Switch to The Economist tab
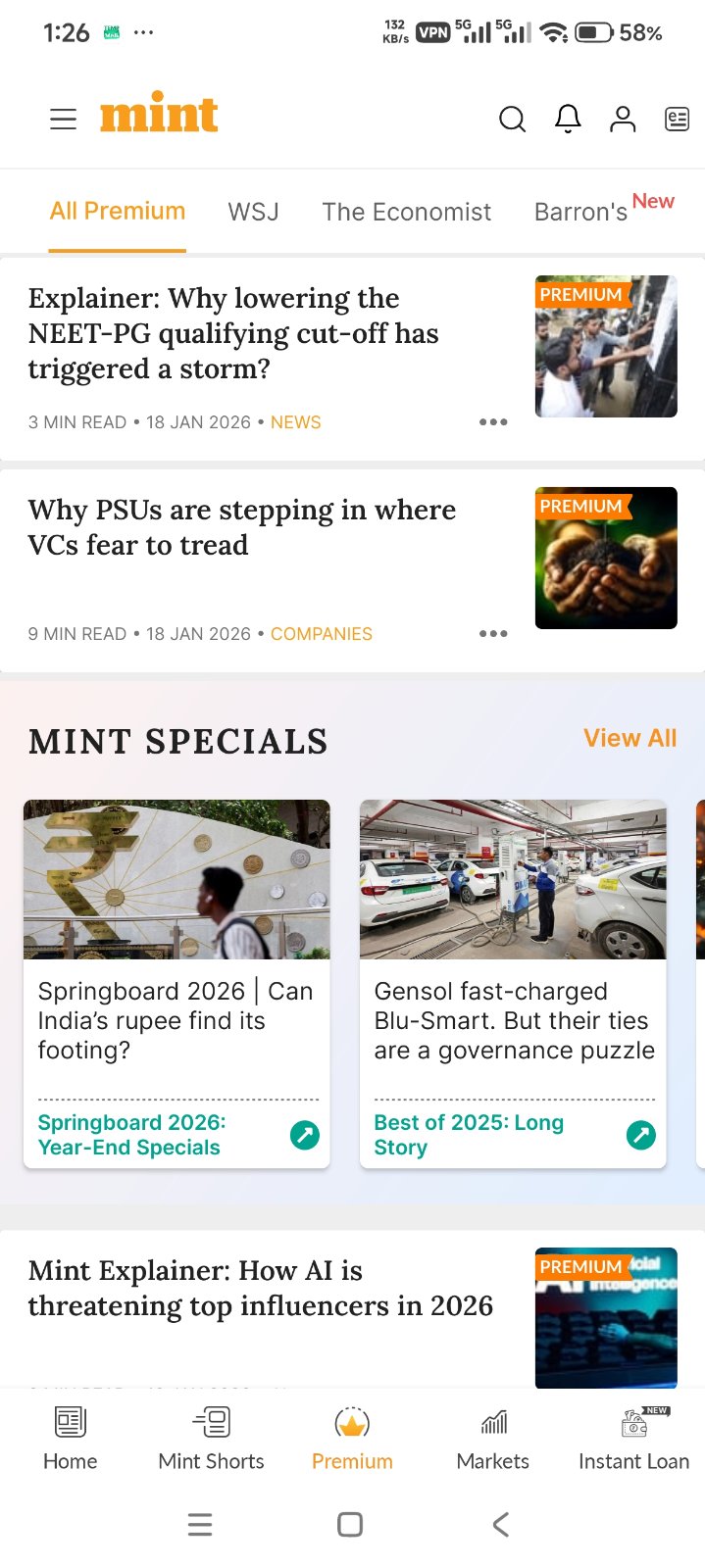 (x=406, y=212)
